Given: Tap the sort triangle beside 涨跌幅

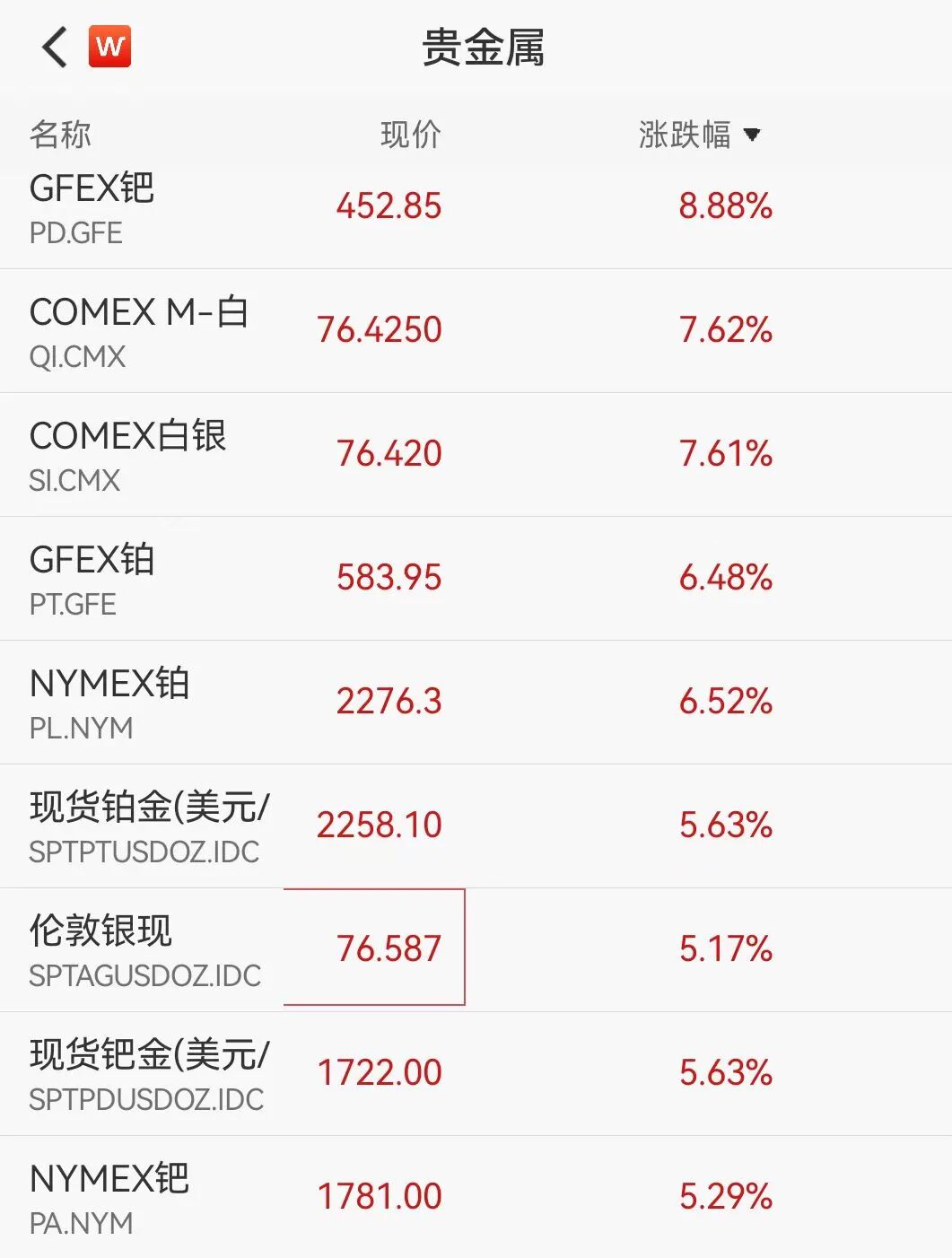Looking at the screenshot, I should [753, 135].
